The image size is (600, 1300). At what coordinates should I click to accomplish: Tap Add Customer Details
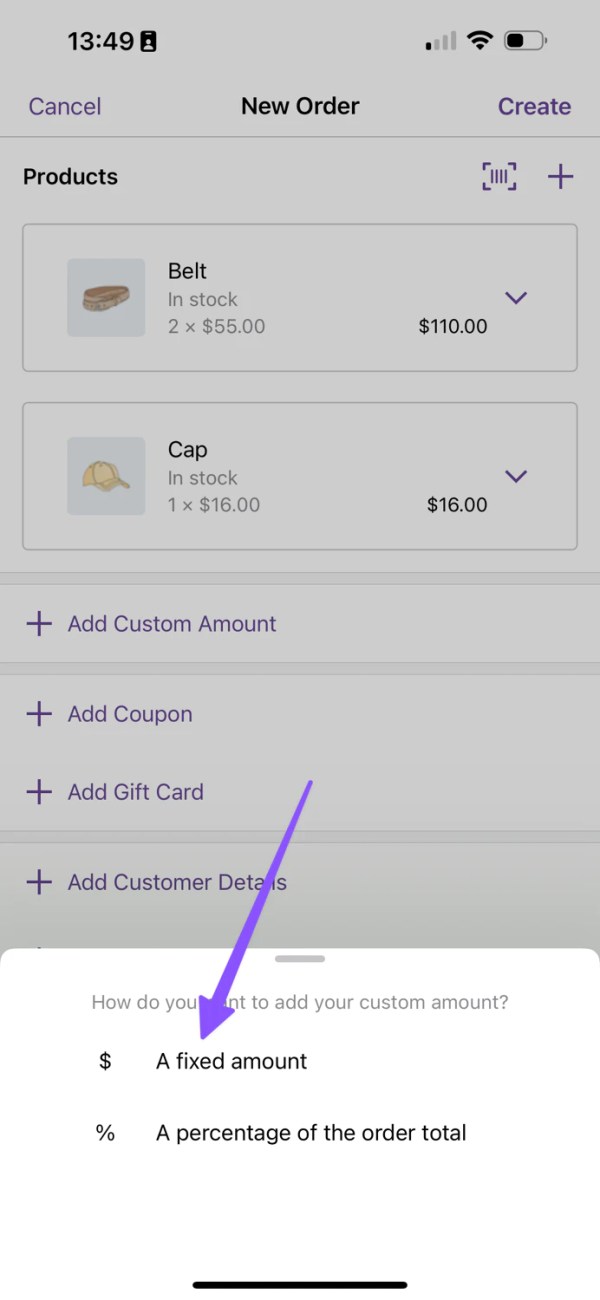tap(300, 882)
